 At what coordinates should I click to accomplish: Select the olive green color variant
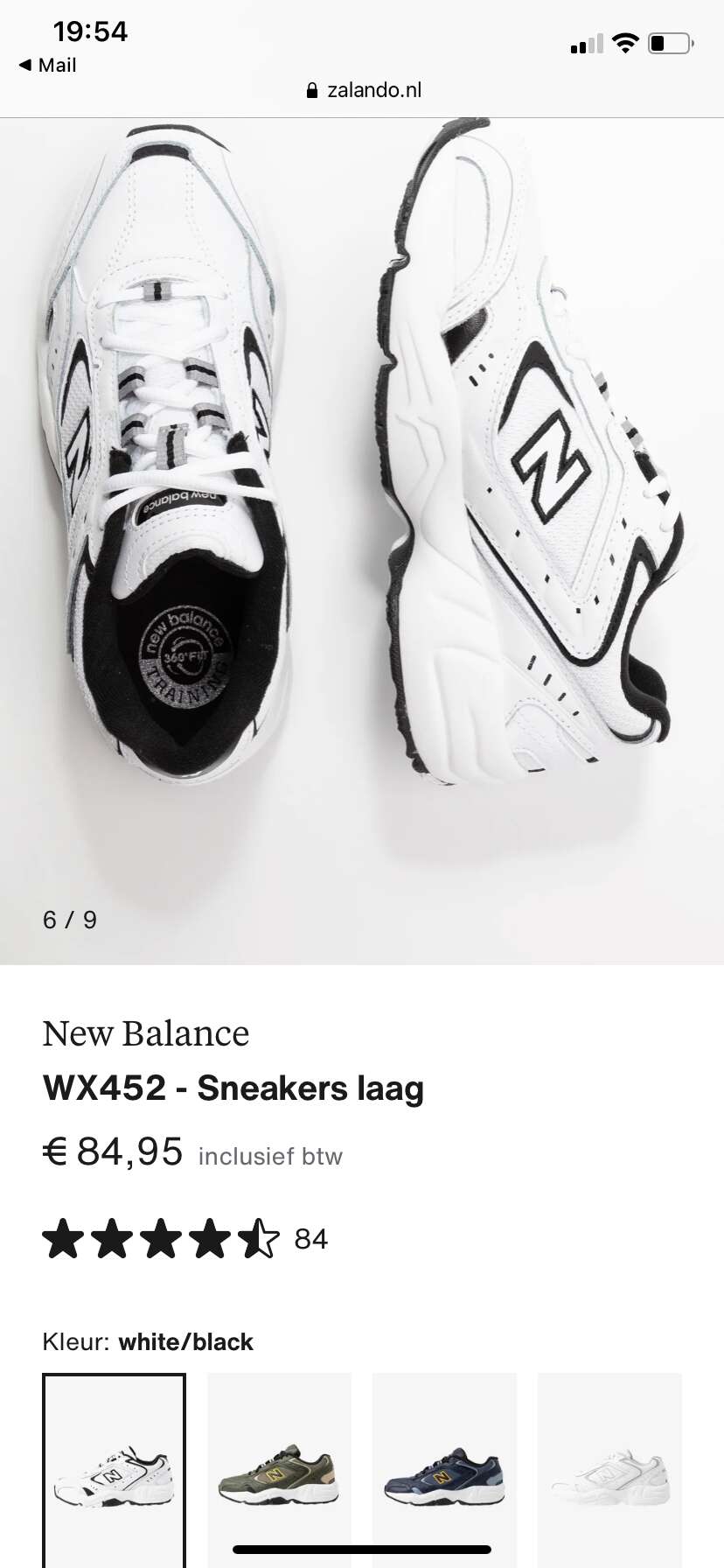click(x=279, y=1470)
